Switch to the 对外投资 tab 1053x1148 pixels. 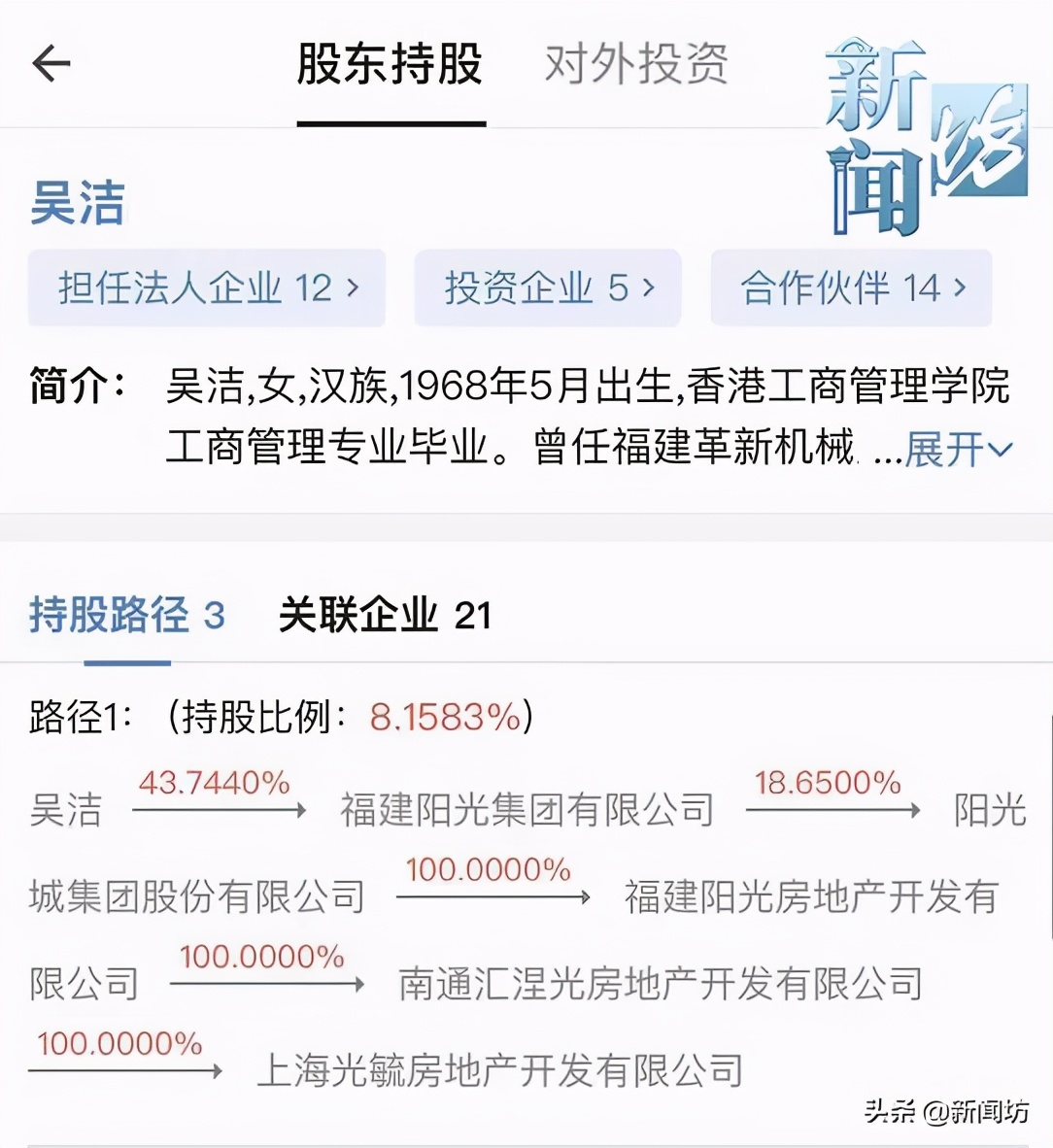pyautogui.click(x=636, y=60)
